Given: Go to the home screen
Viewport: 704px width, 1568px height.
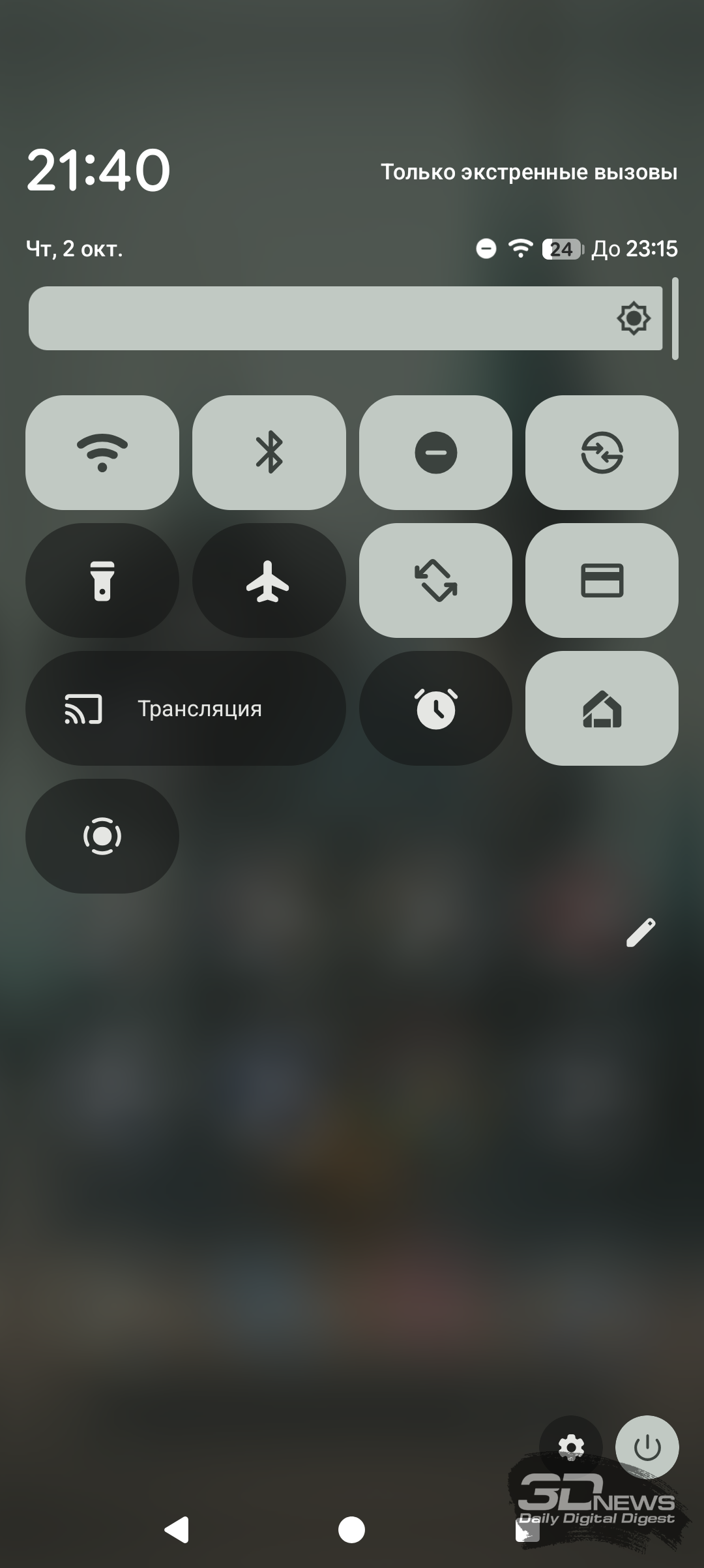Looking at the screenshot, I should [x=352, y=1530].
